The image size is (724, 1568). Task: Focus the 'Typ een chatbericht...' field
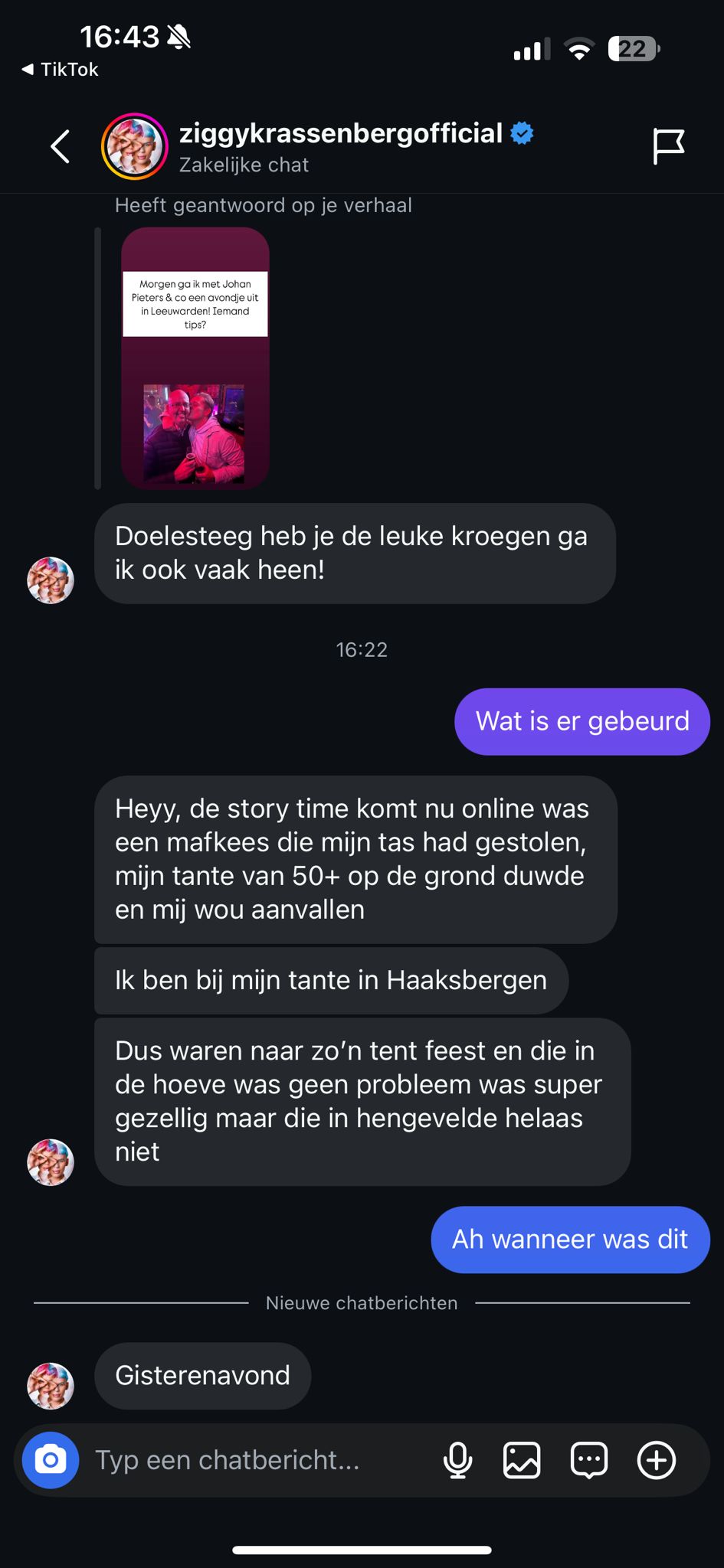(x=253, y=1460)
